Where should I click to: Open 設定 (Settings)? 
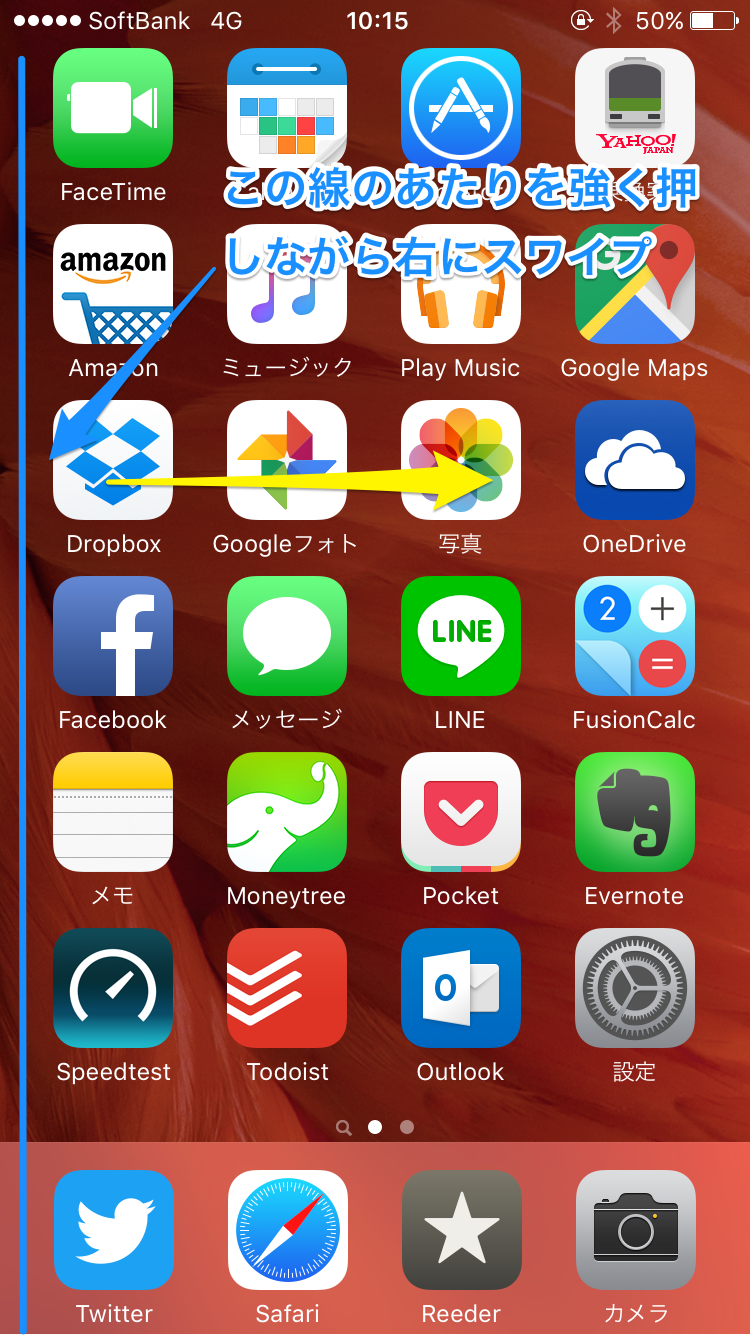[635, 988]
